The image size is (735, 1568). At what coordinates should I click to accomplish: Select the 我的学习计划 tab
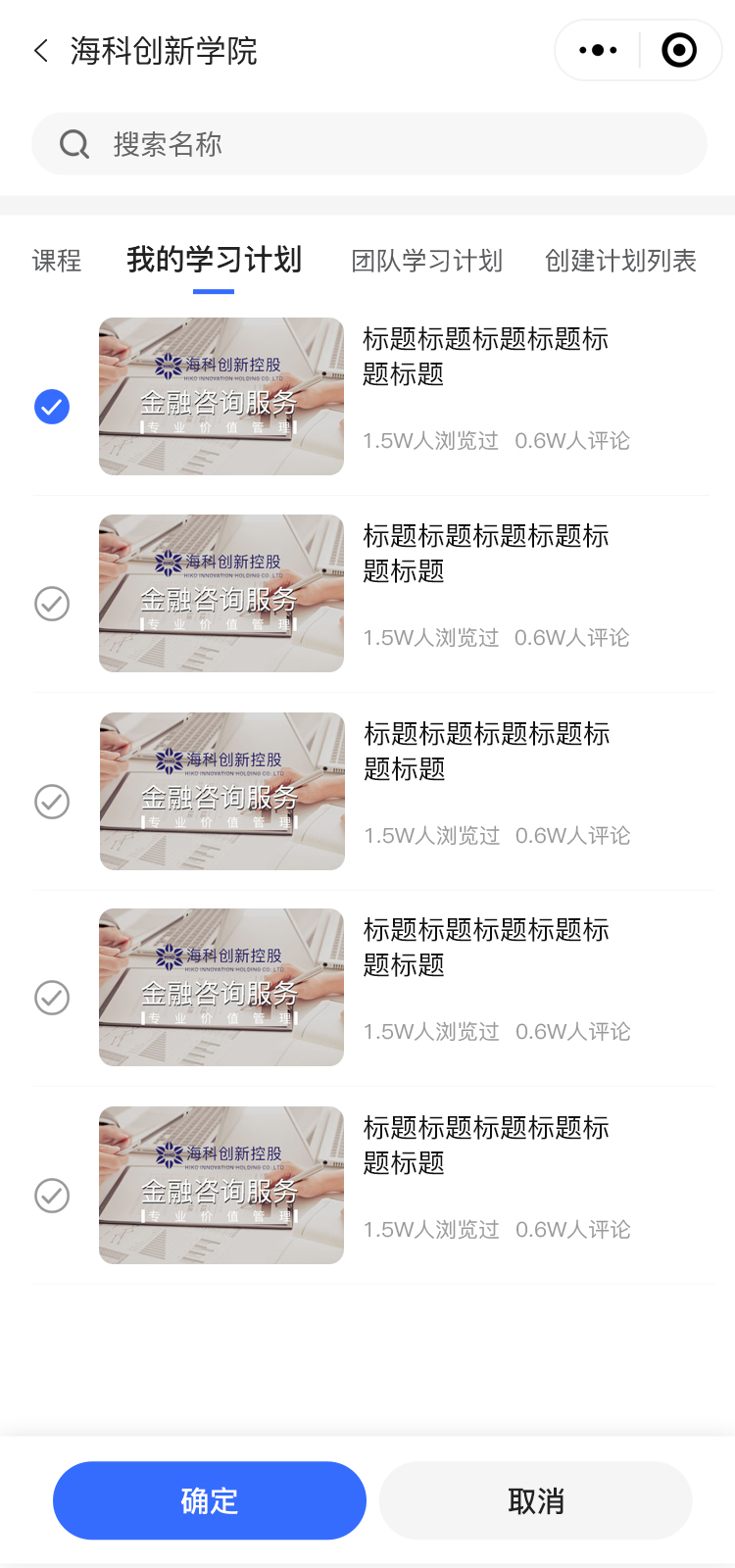[x=214, y=261]
